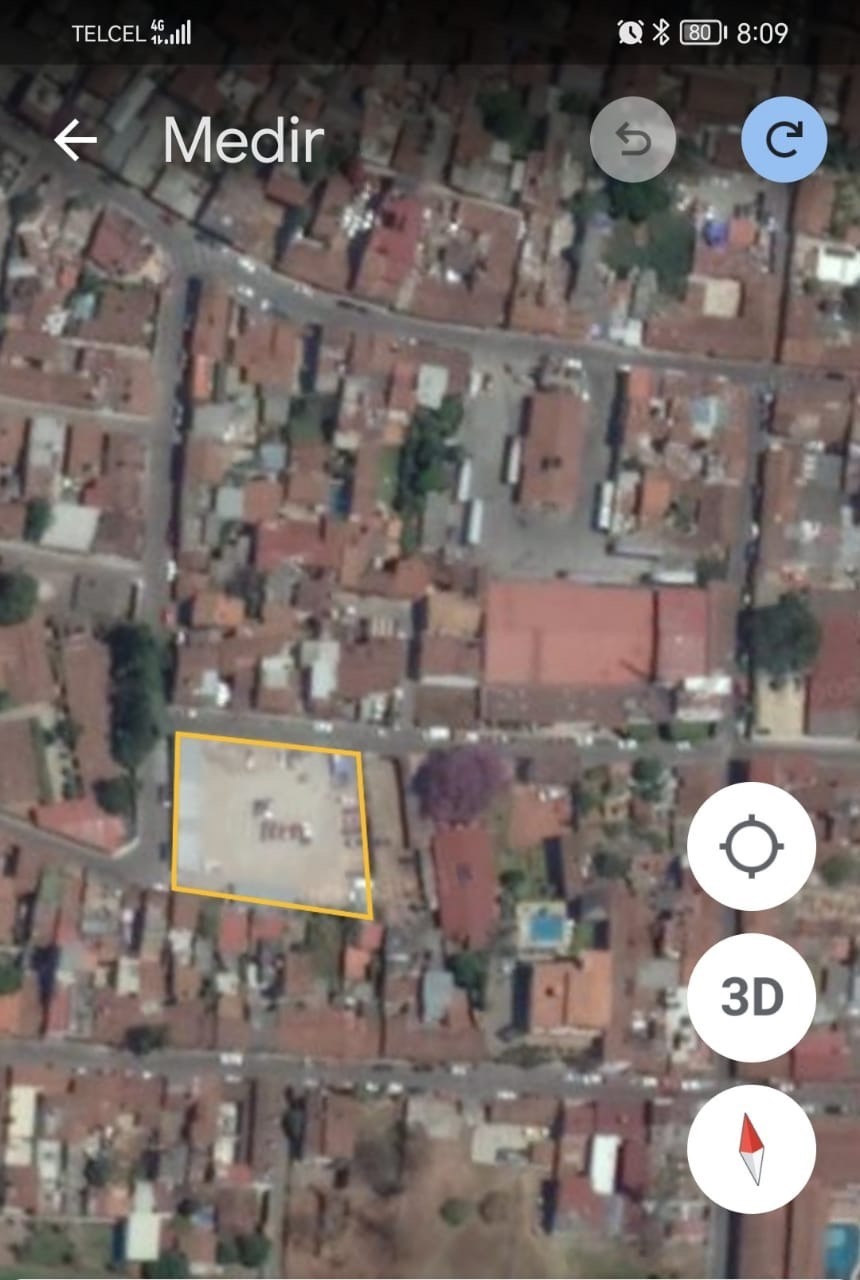
Task: Undo the last measurement point
Action: 632,140
